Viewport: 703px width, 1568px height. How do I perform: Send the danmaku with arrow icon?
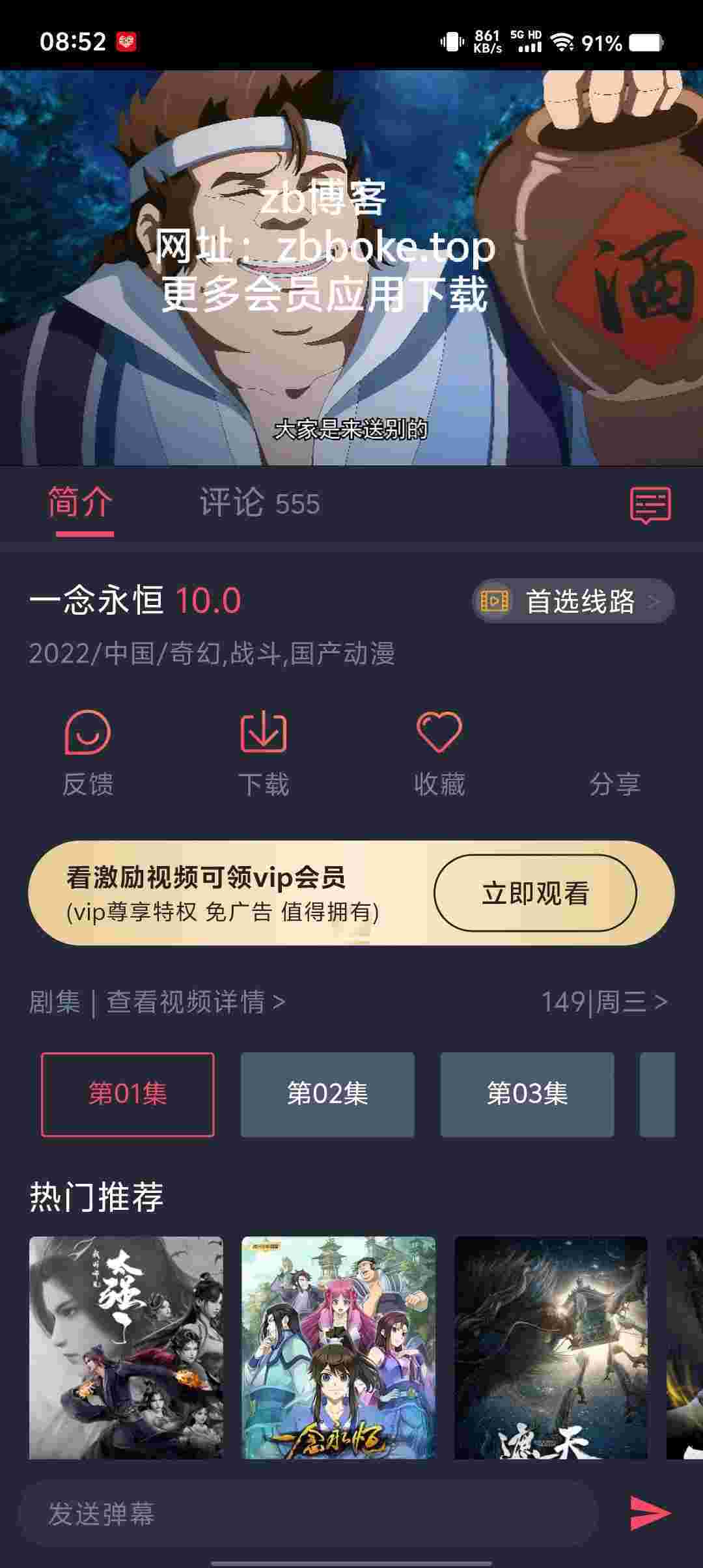tap(650, 1513)
